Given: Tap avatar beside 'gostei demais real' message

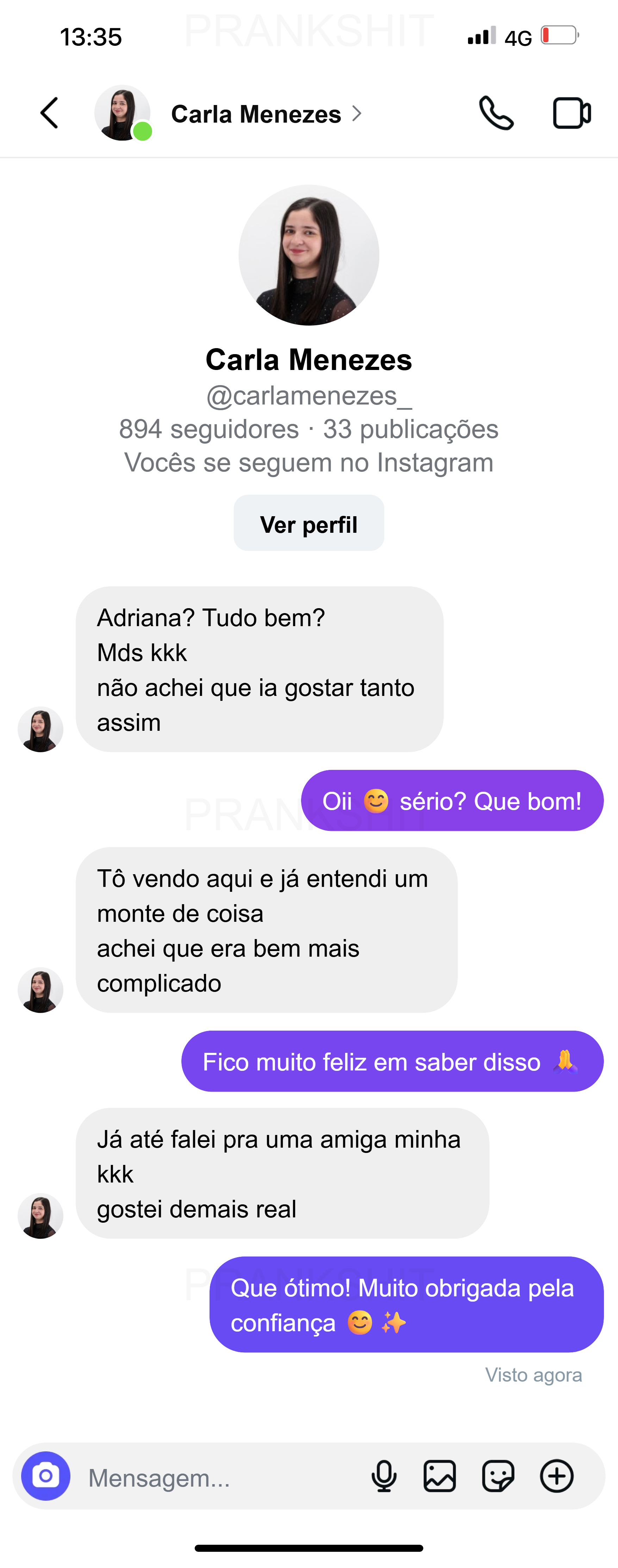Looking at the screenshot, I should [x=41, y=1216].
